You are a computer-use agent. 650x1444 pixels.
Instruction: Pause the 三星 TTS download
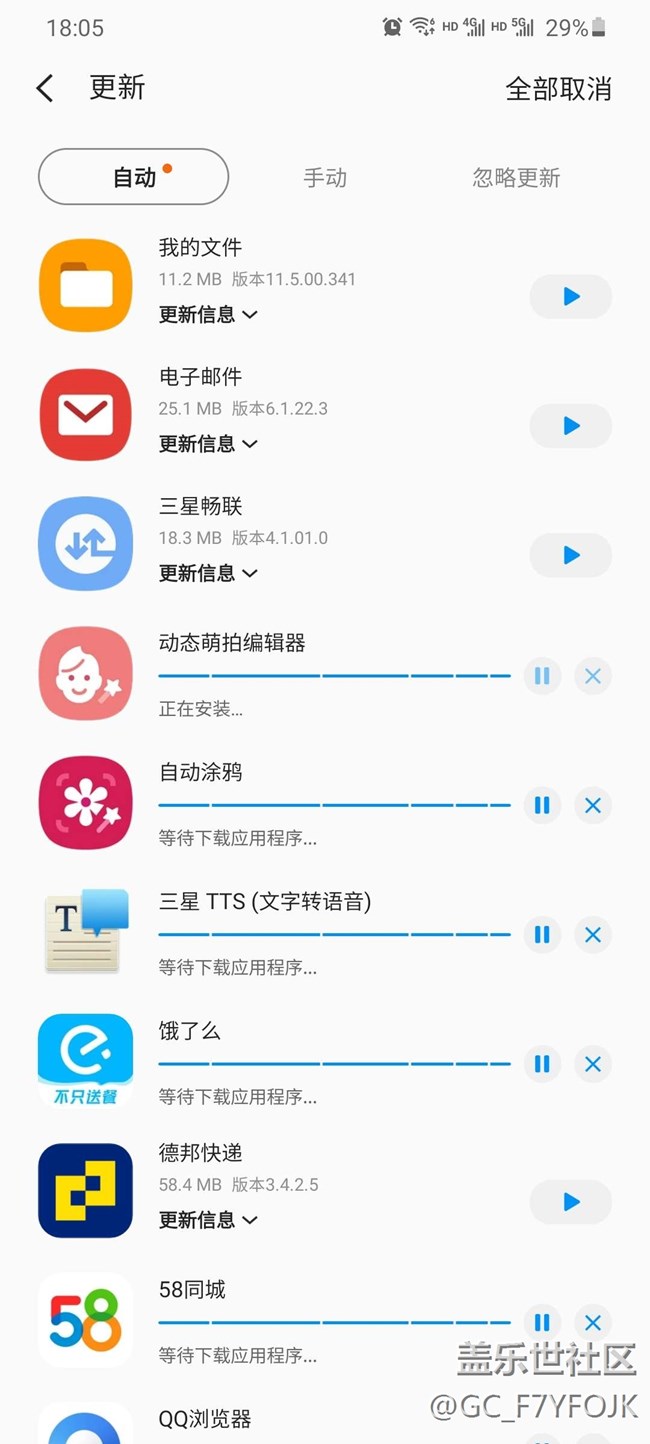tap(542, 935)
